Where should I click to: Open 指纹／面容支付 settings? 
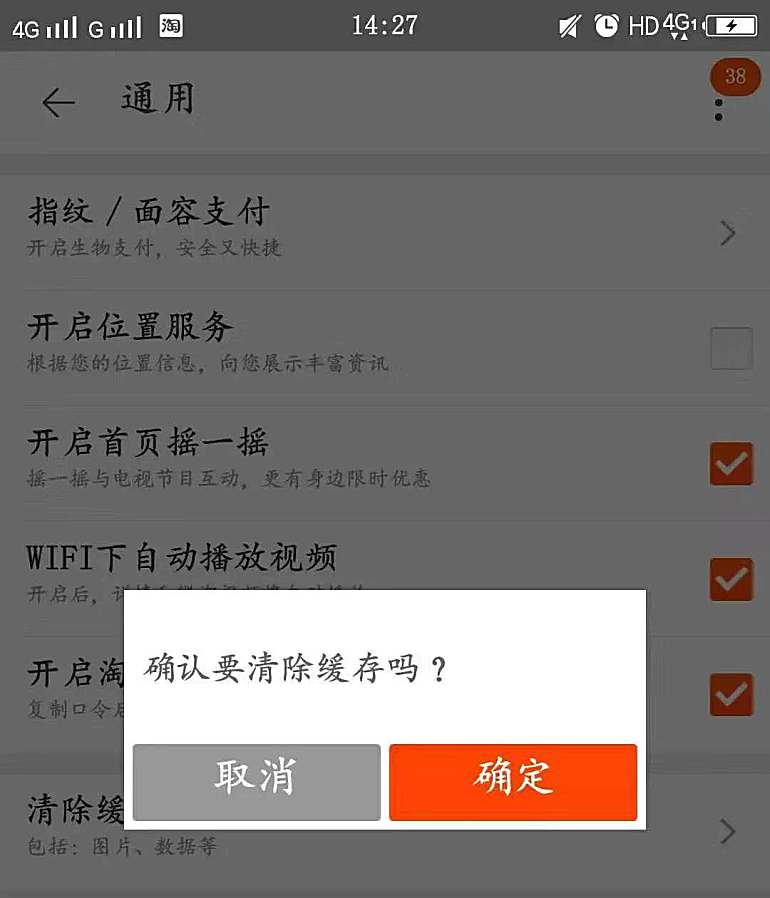click(x=380, y=229)
